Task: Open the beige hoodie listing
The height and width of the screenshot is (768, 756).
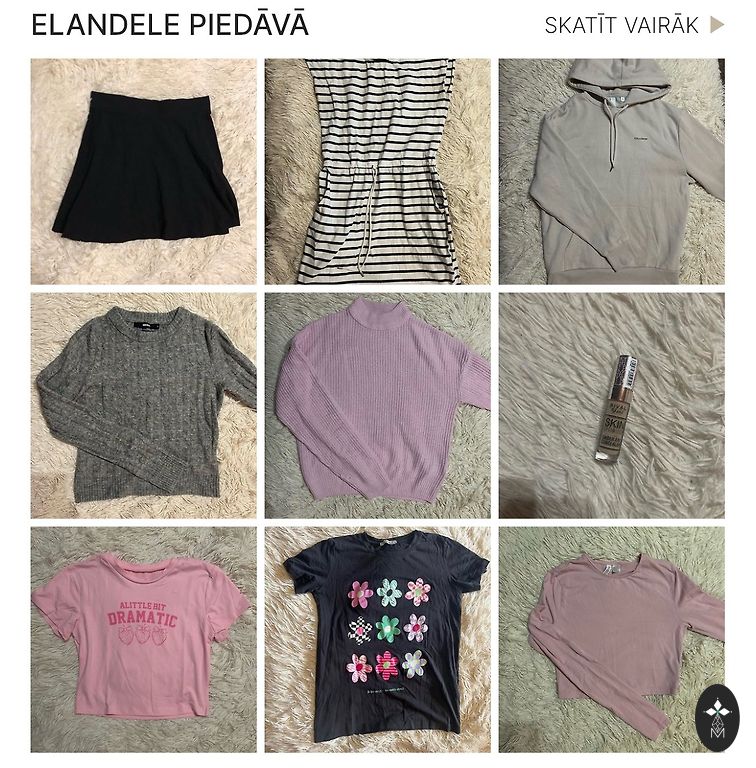Action: 611,171
